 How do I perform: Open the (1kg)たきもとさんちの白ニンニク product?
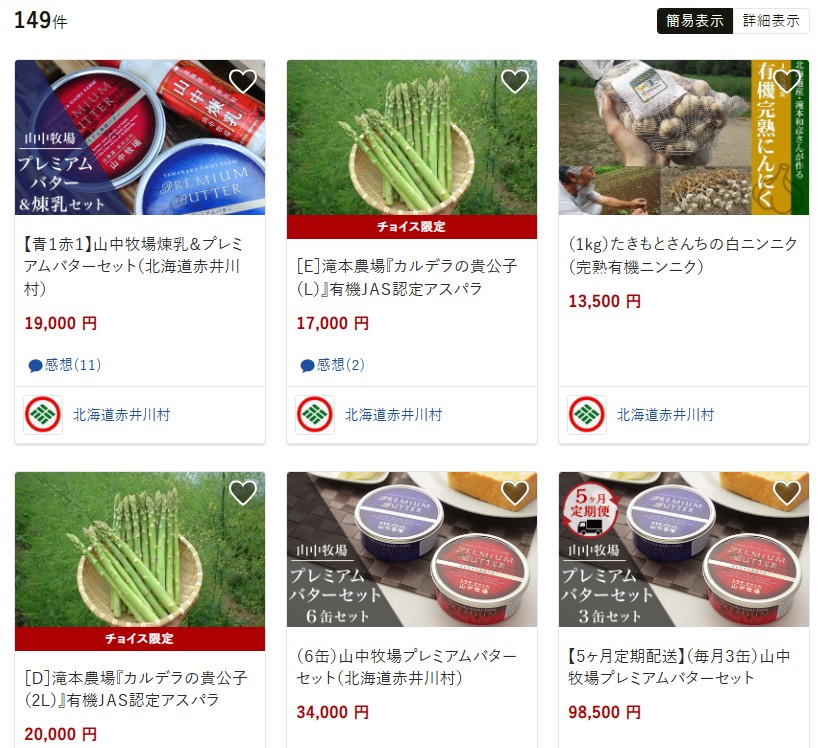(682, 255)
